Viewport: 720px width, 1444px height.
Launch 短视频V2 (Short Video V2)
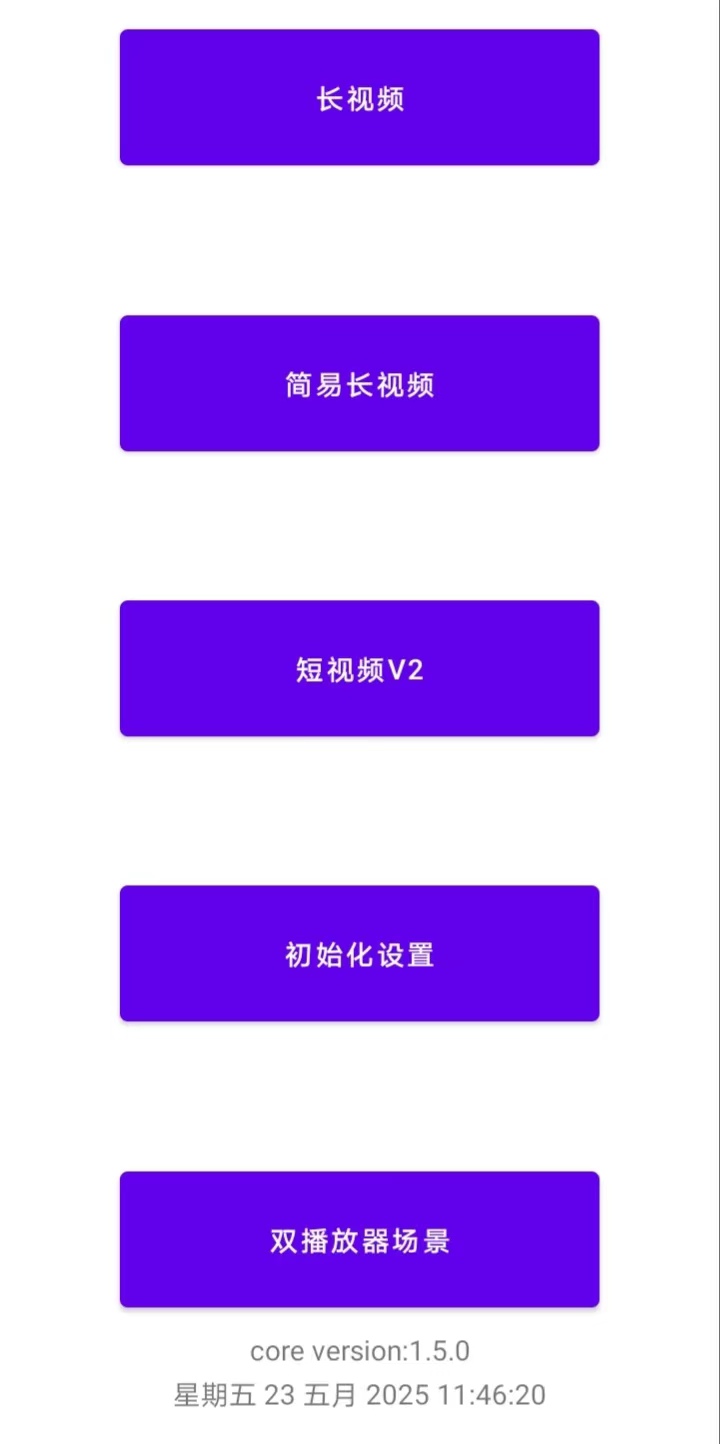[x=359, y=668]
